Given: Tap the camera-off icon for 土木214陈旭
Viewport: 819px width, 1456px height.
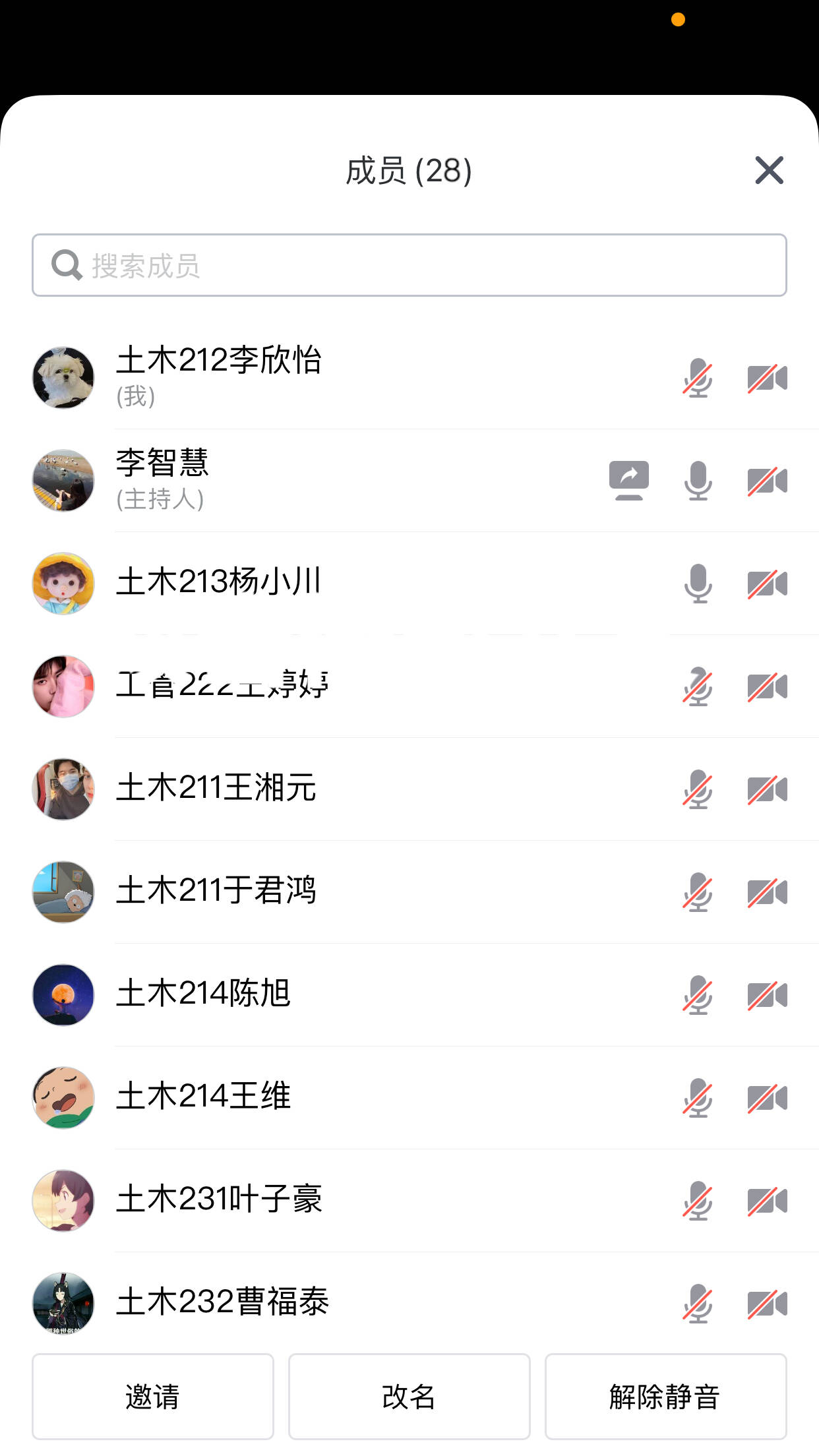Looking at the screenshot, I should [x=767, y=995].
